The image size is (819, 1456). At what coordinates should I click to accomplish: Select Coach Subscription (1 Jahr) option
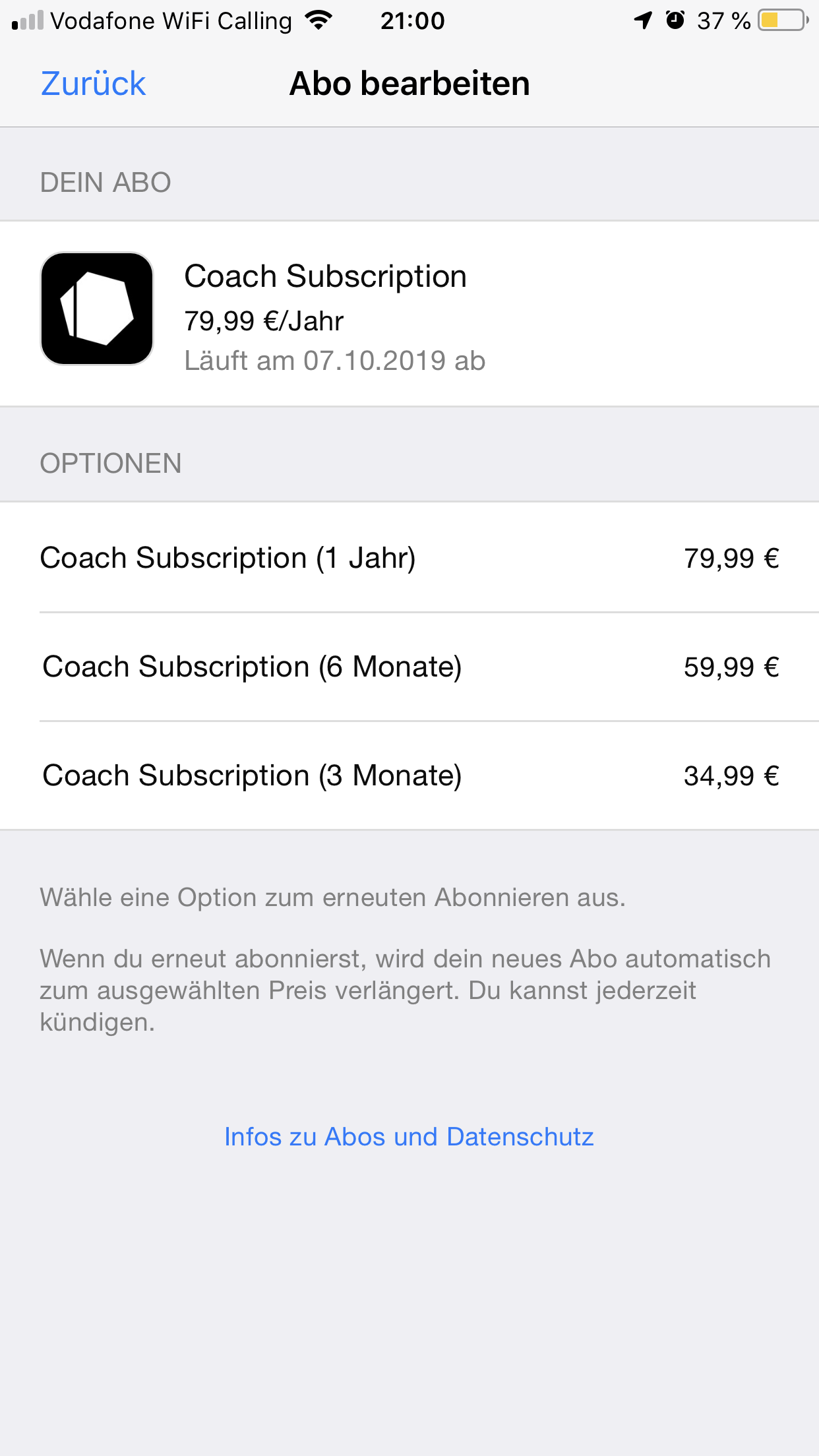[x=409, y=558]
